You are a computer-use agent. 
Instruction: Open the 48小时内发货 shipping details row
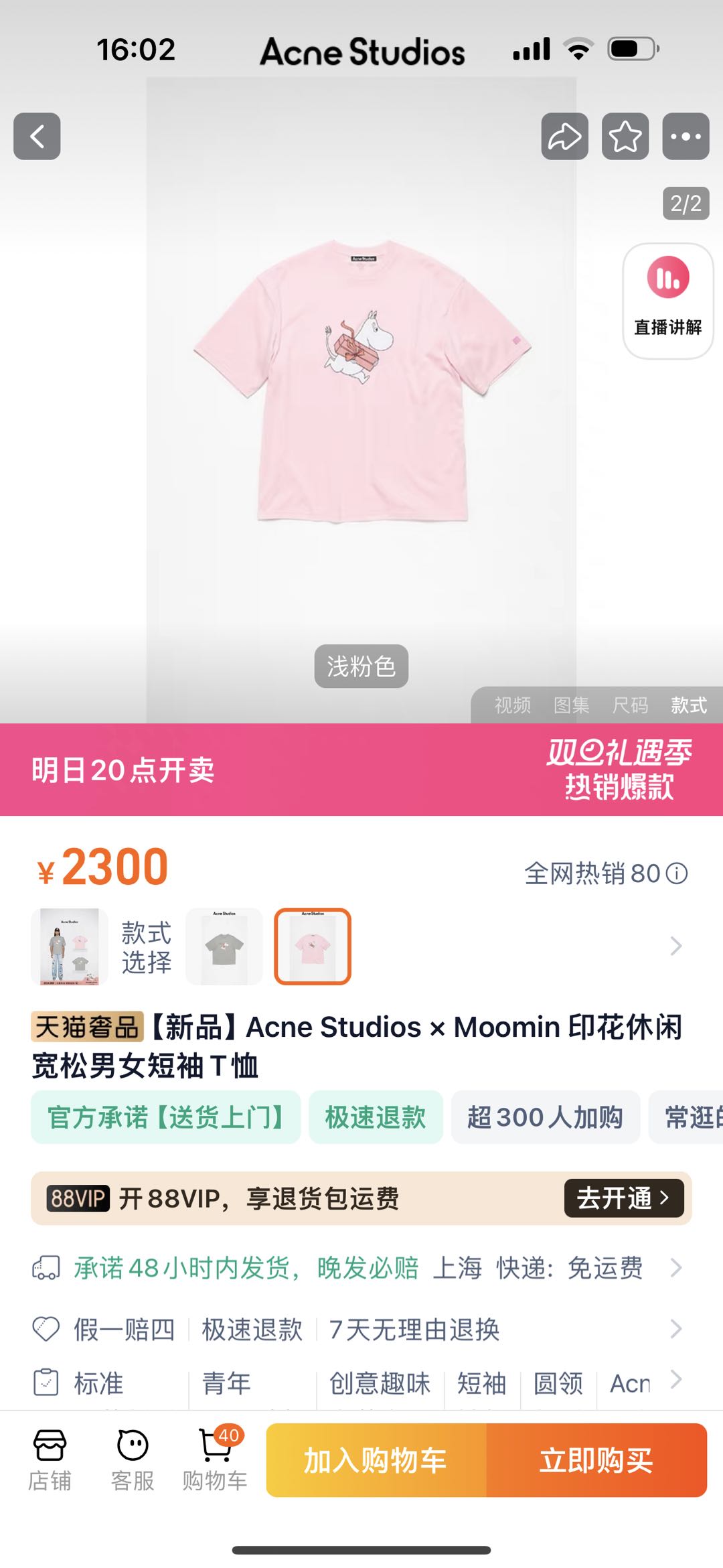point(361,1268)
